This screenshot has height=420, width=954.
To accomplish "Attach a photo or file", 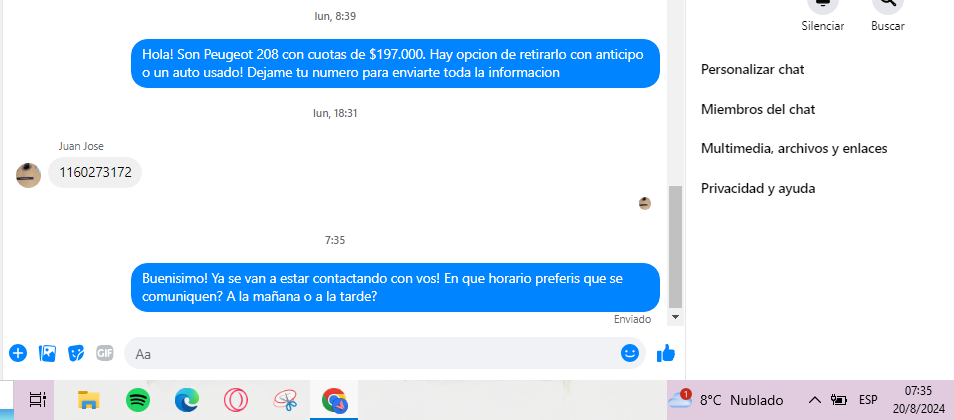I will [47, 353].
